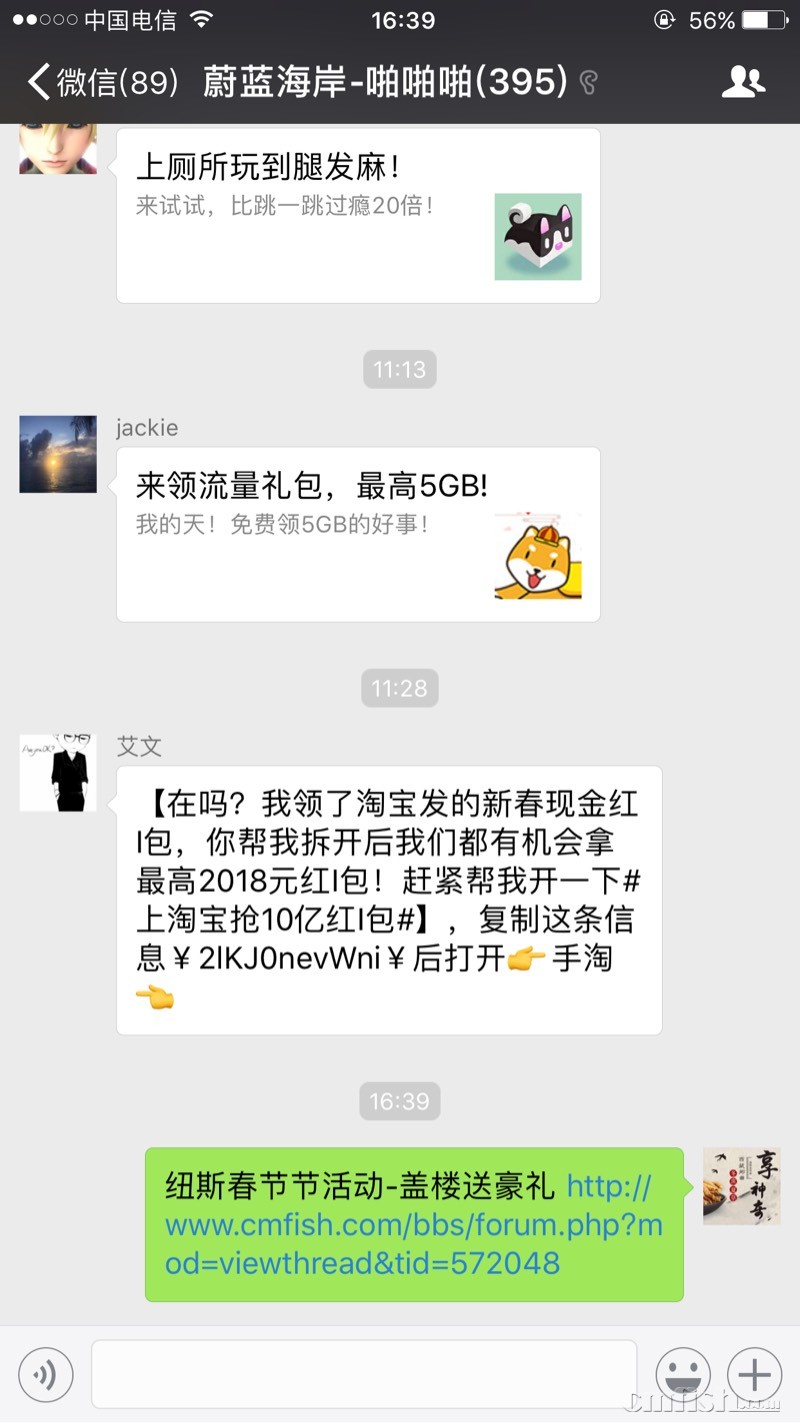Open the emoji sticker panel
800x1423 pixels.
(x=682, y=1375)
